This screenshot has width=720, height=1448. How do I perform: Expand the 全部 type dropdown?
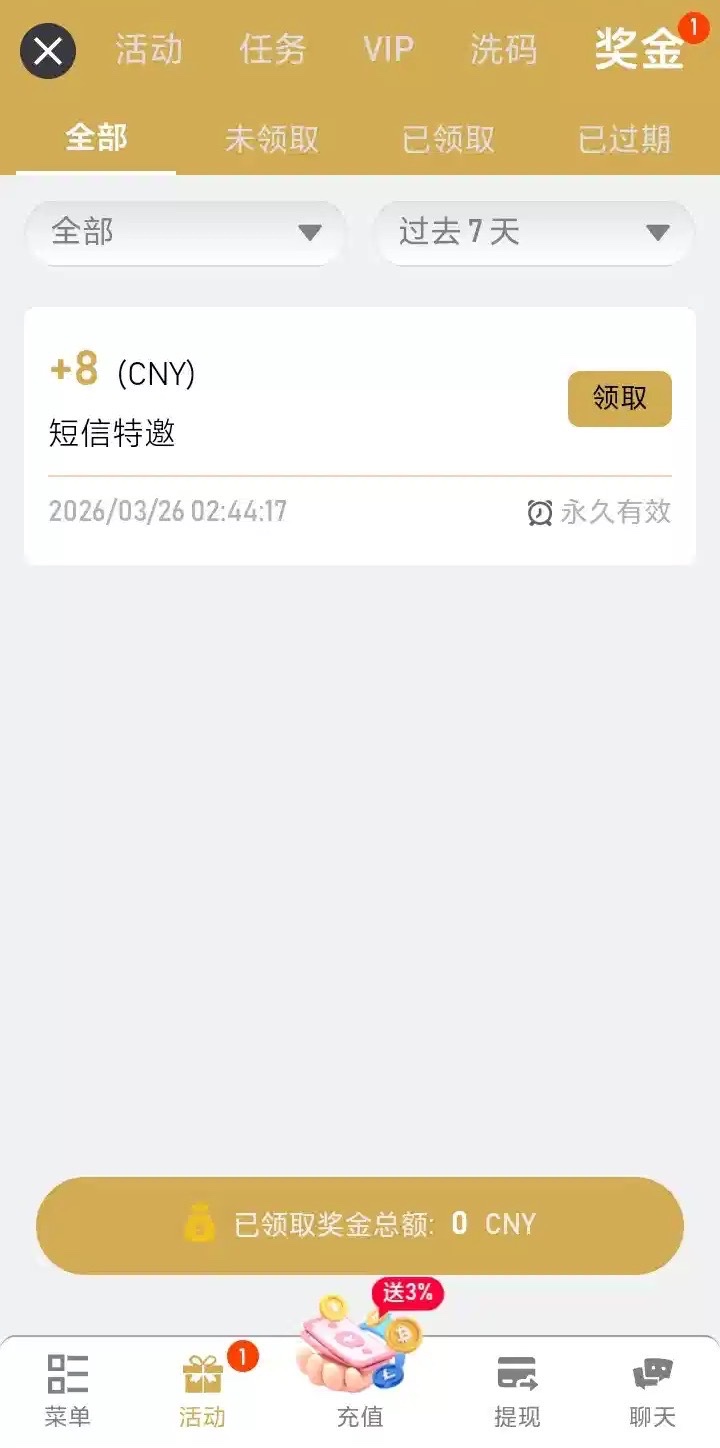(x=185, y=233)
